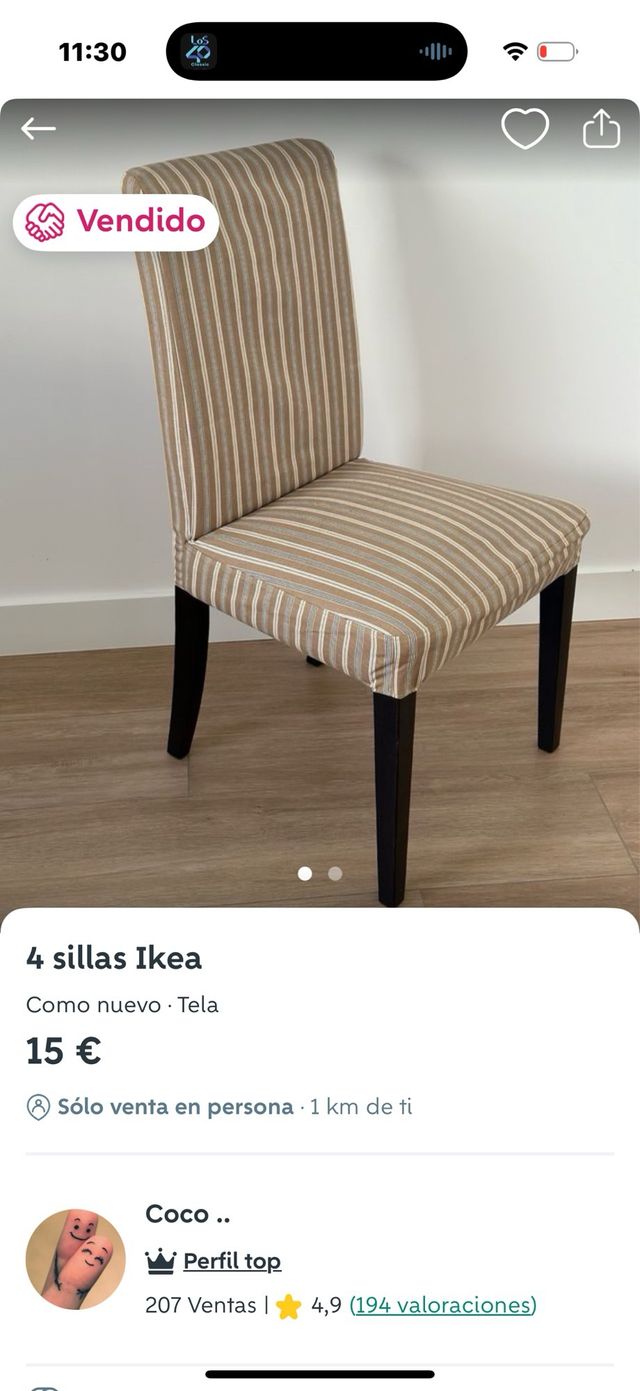Tap the Los 40 Dynamic Island player
This screenshot has height=1391, width=640.
point(316,52)
